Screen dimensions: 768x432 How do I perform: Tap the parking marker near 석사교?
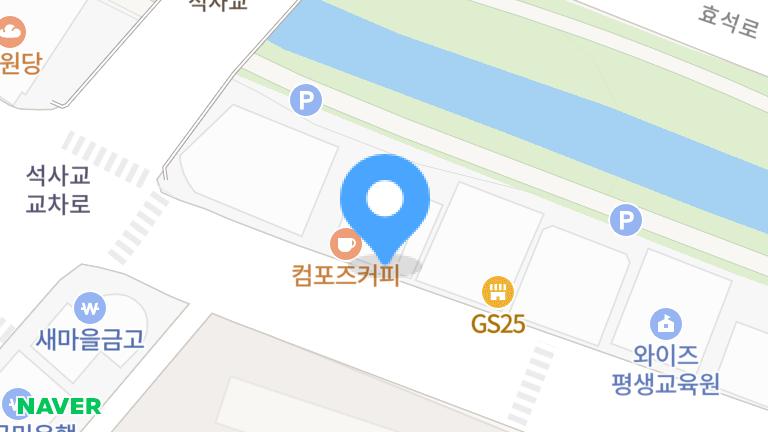(x=306, y=99)
